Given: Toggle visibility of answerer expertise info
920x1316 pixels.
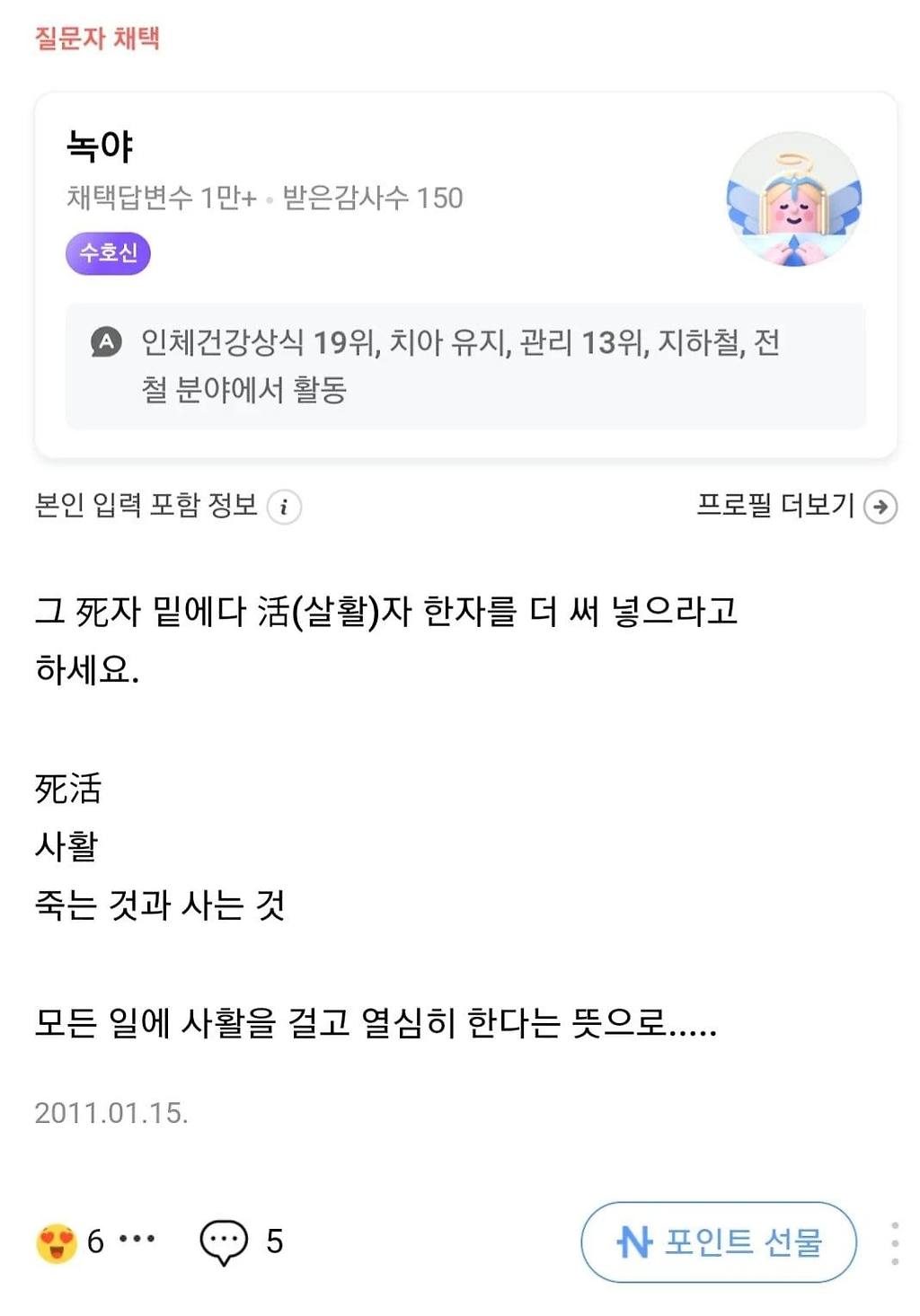Looking at the screenshot, I should [x=283, y=507].
